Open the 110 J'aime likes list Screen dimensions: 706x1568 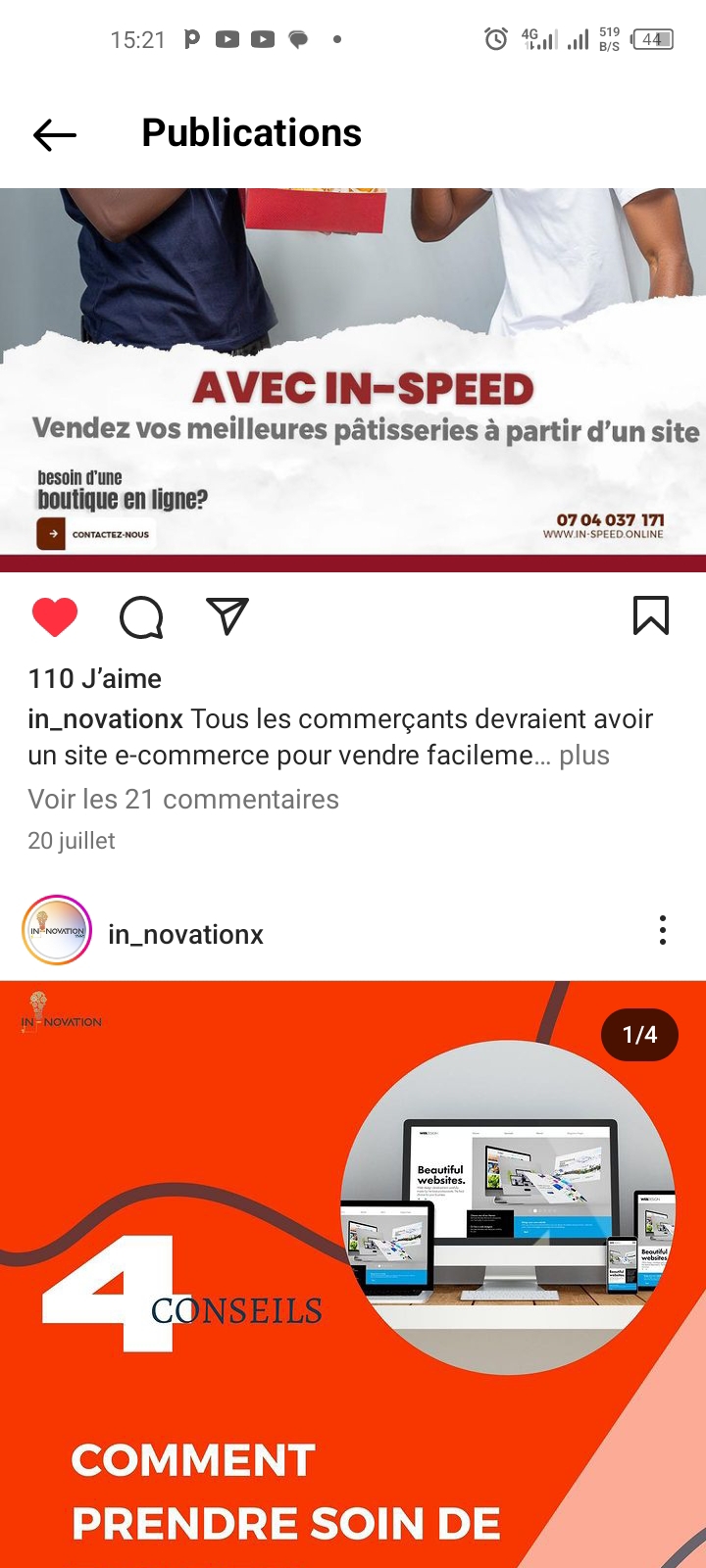95,678
